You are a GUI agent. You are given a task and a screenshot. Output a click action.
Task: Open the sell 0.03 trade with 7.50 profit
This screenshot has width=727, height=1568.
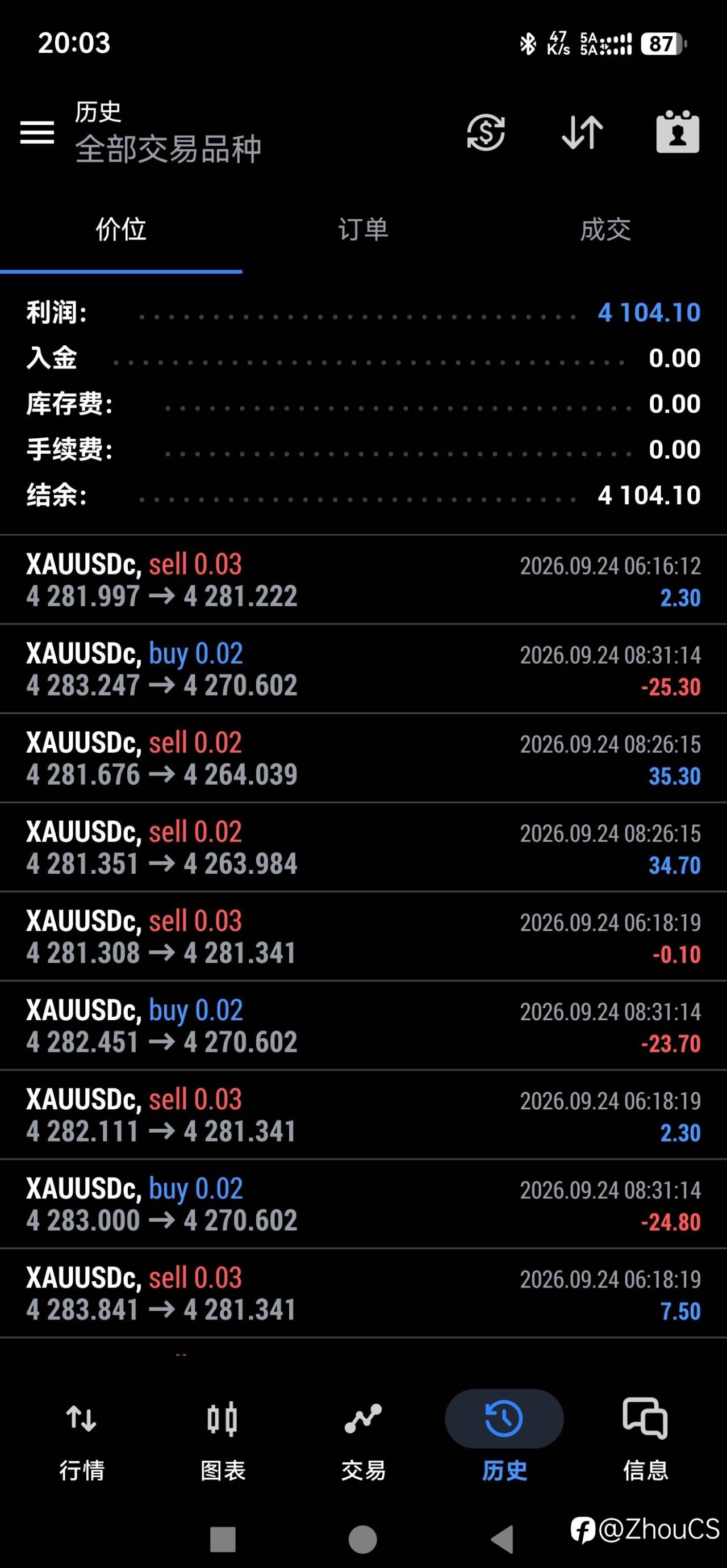pos(363,1293)
